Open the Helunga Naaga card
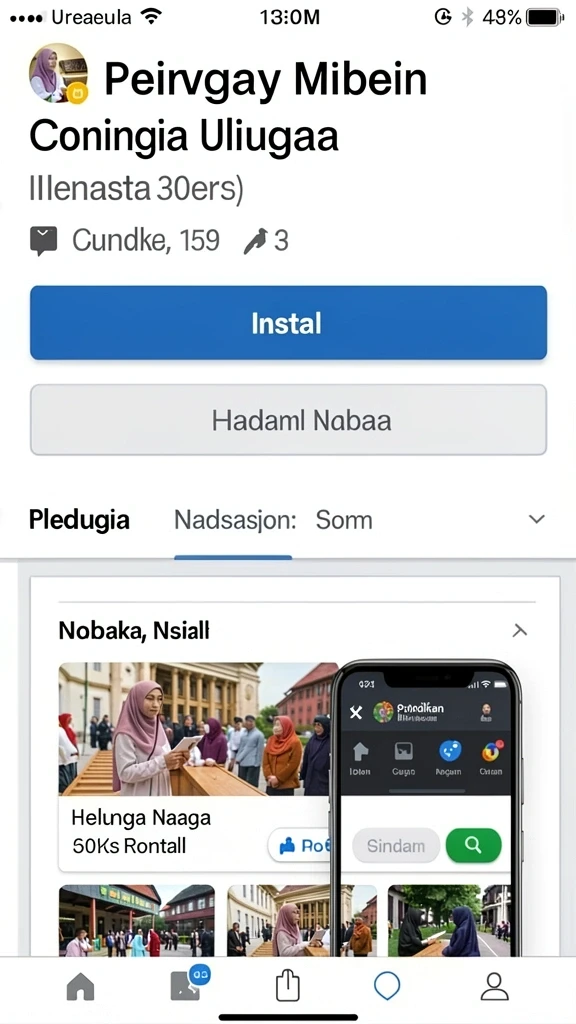Viewport: 576px width, 1024px height. [194, 767]
